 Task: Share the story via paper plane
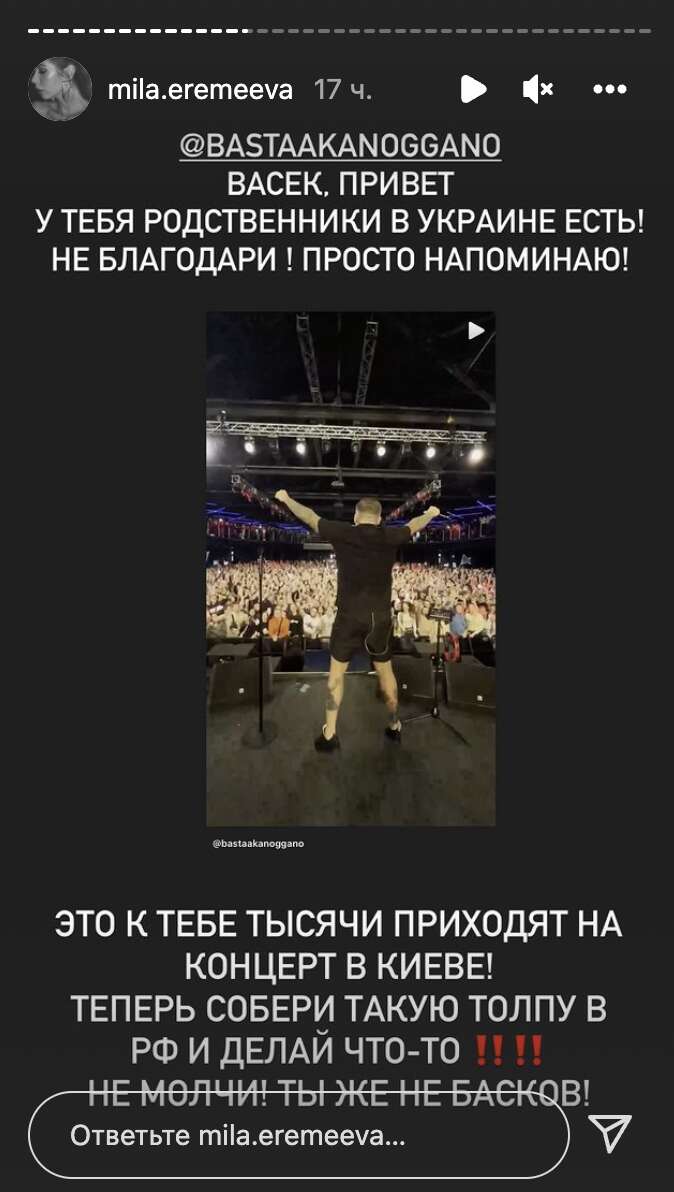(610, 1135)
